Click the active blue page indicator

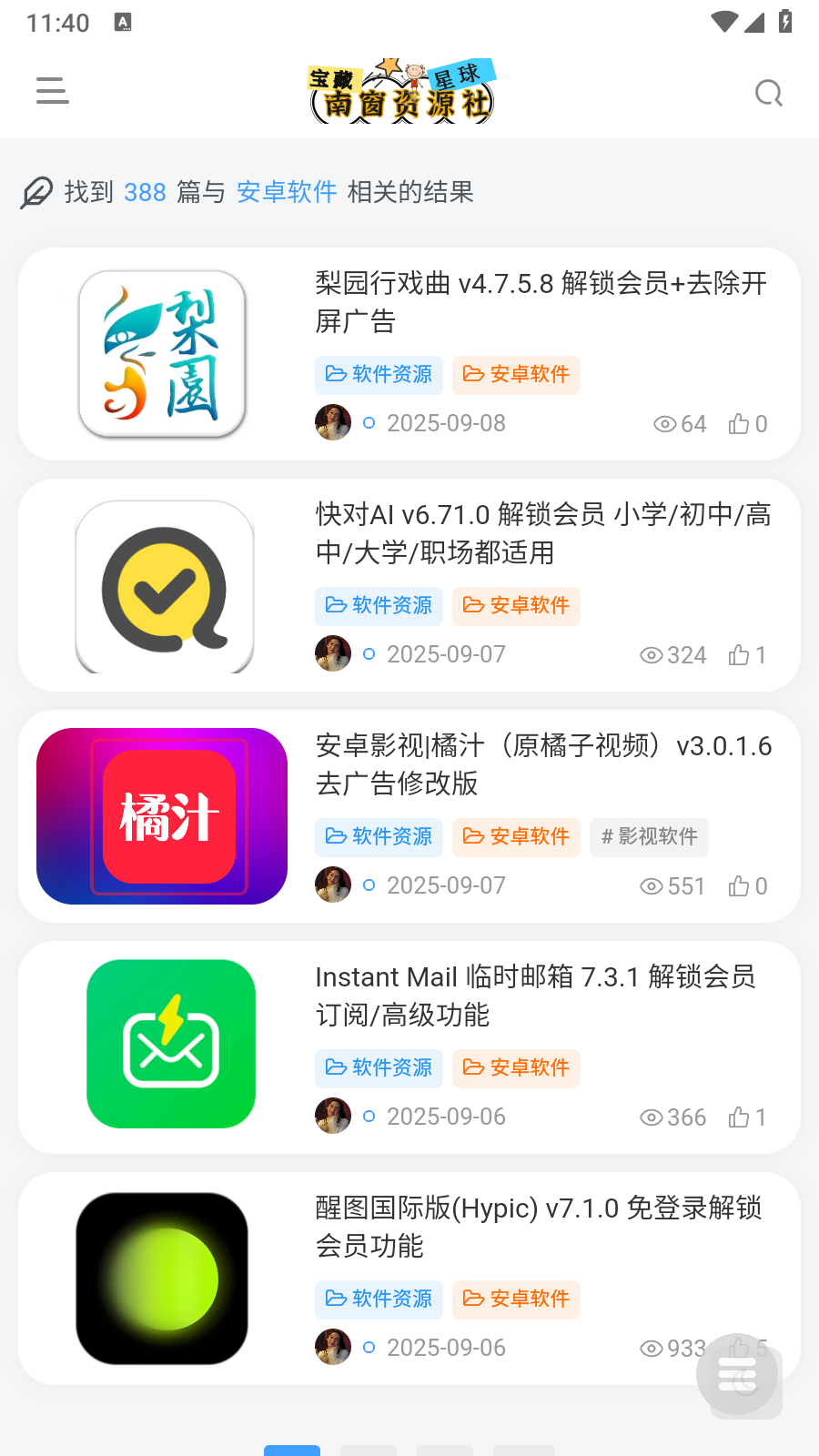pos(291,1451)
